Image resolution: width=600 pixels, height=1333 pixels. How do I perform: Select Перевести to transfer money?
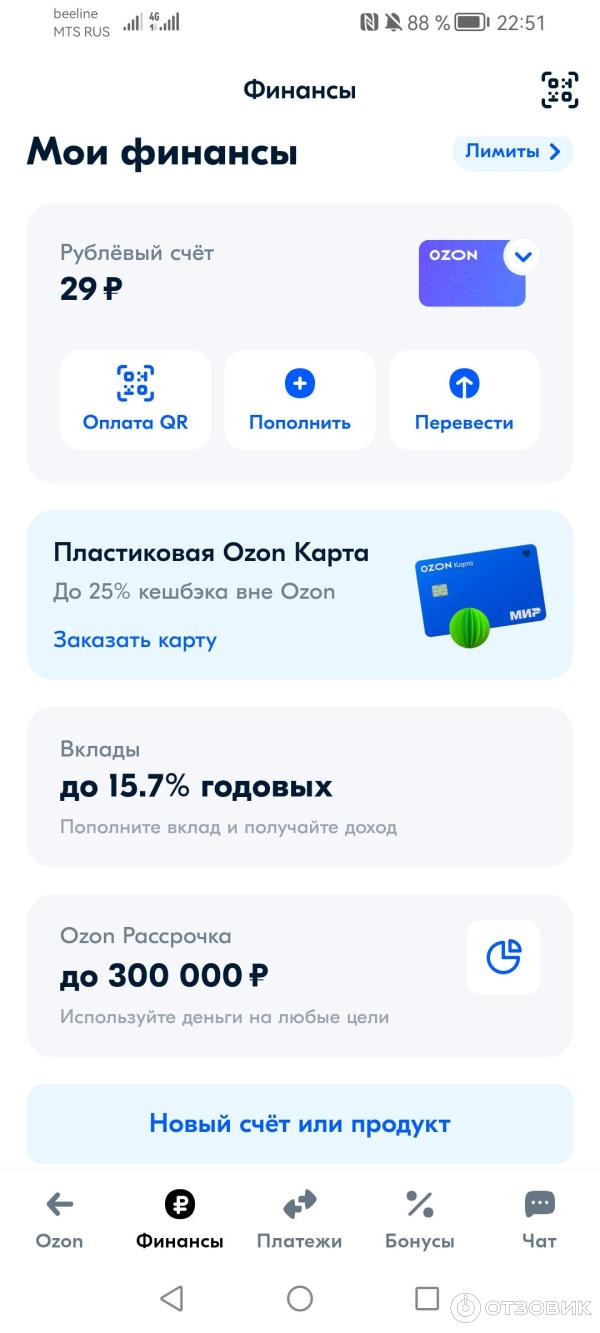[x=464, y=399]
